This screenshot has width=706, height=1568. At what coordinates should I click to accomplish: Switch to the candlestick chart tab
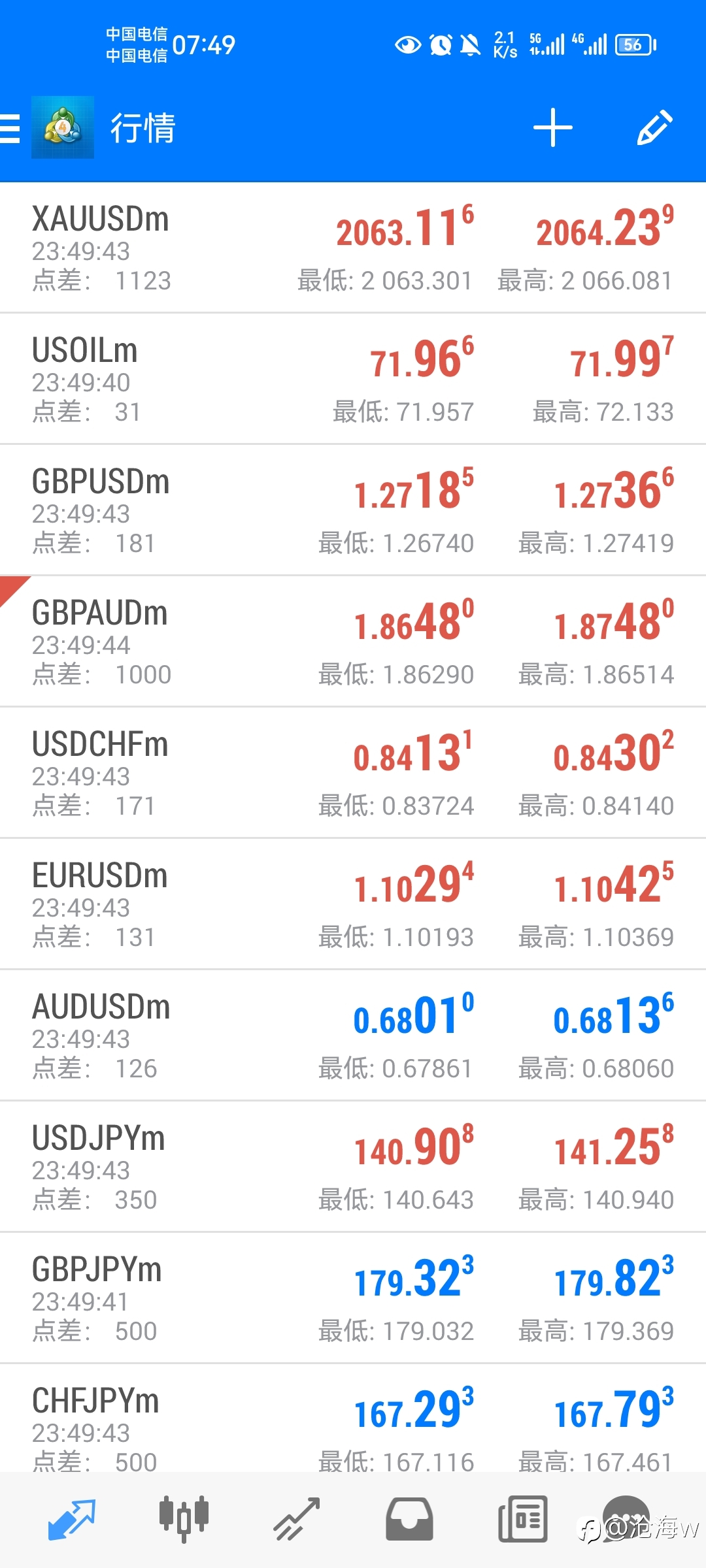(x=184, y=1520)
